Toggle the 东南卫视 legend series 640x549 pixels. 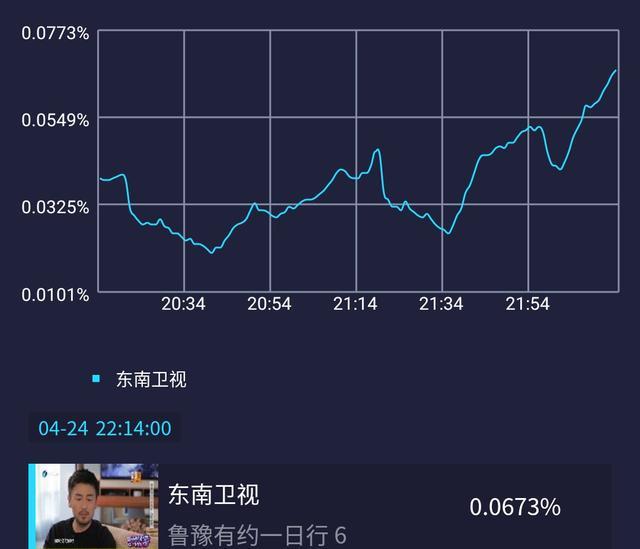(x=140, y=379)
